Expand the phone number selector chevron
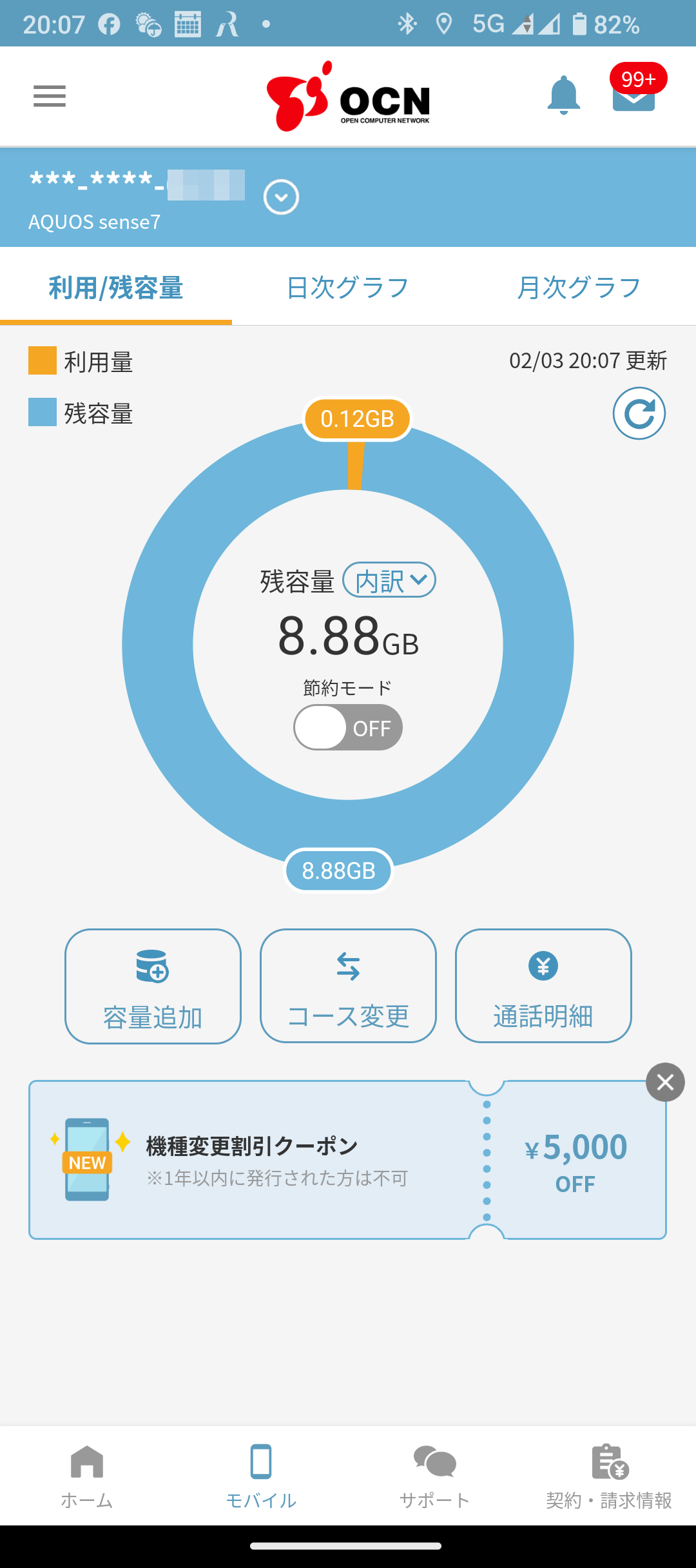Viewport: 696px width, 1568px height. tap(281, 197)
